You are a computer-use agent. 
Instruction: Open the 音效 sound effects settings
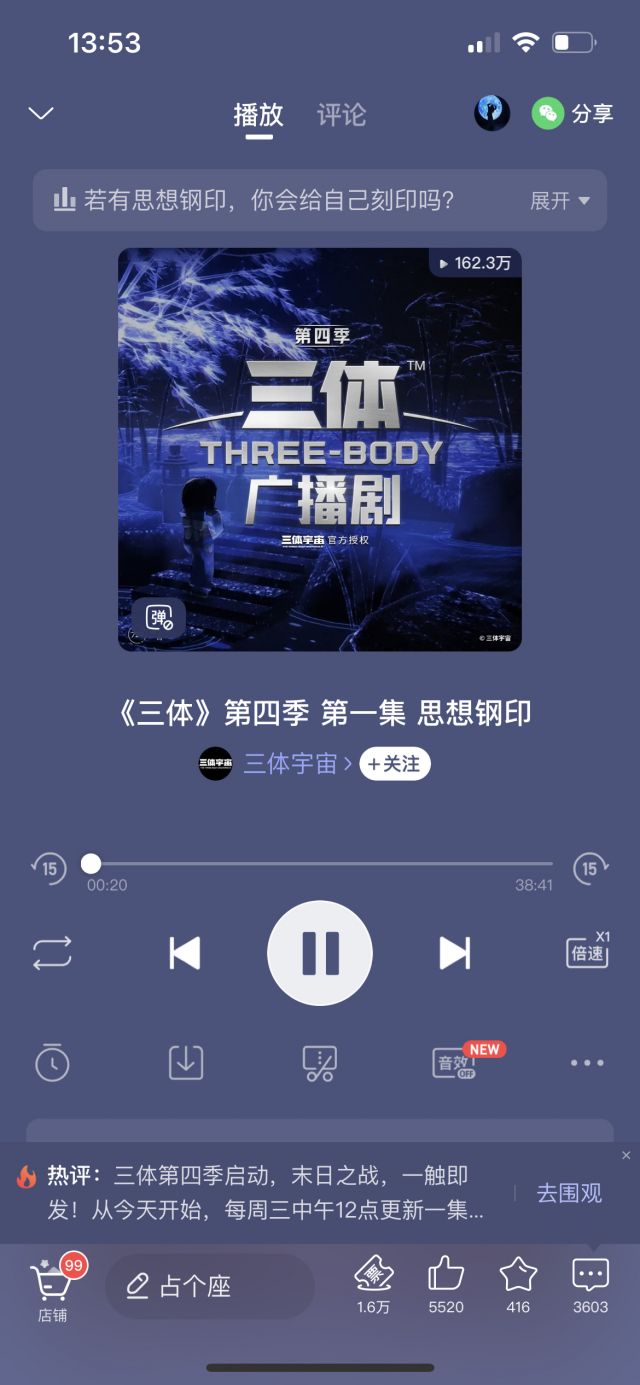(x=455, y=1063)
